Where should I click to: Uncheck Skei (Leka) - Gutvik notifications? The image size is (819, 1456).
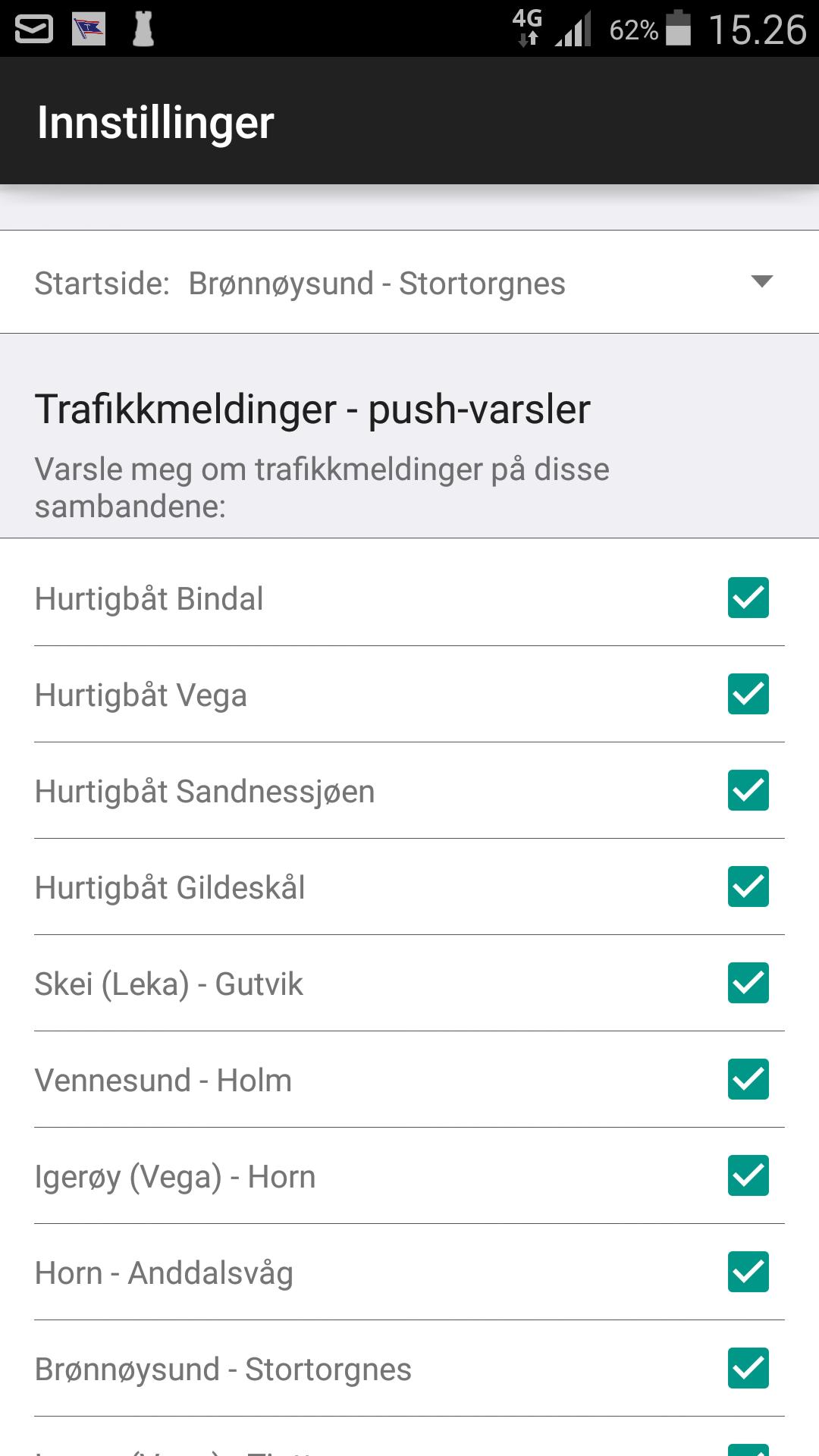[x=748, y=984]
